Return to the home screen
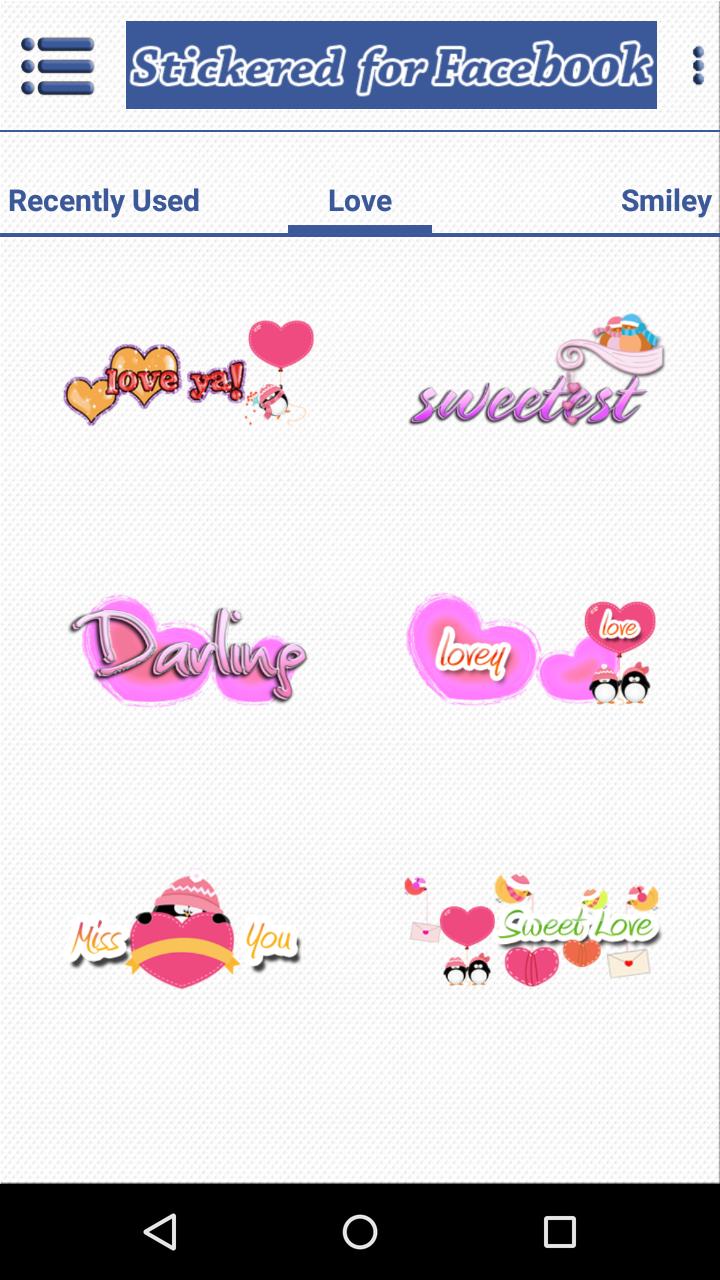720x1280 pixels. tap(360, 1232)
